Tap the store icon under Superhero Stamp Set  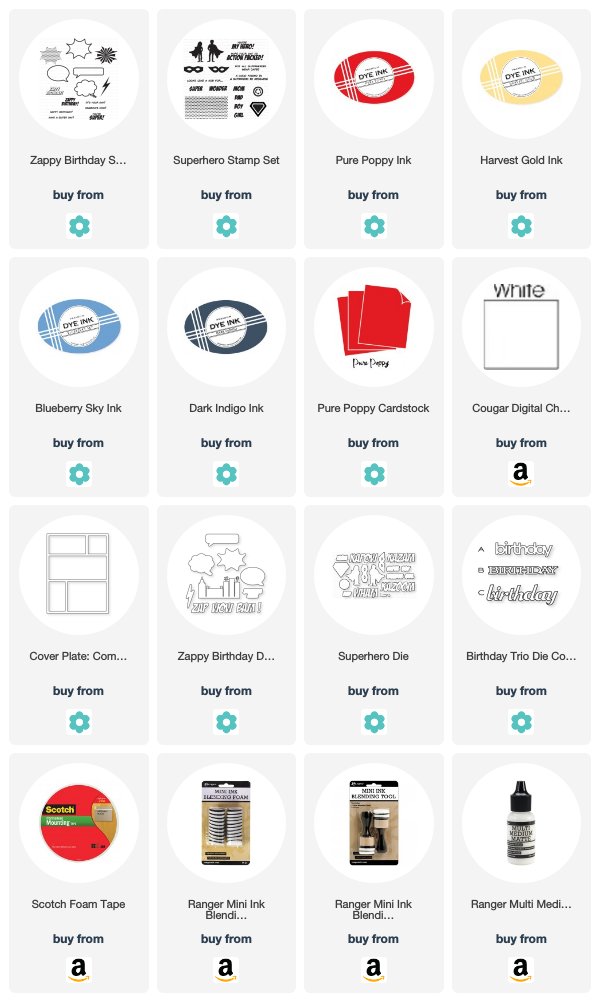click(226, 226)
